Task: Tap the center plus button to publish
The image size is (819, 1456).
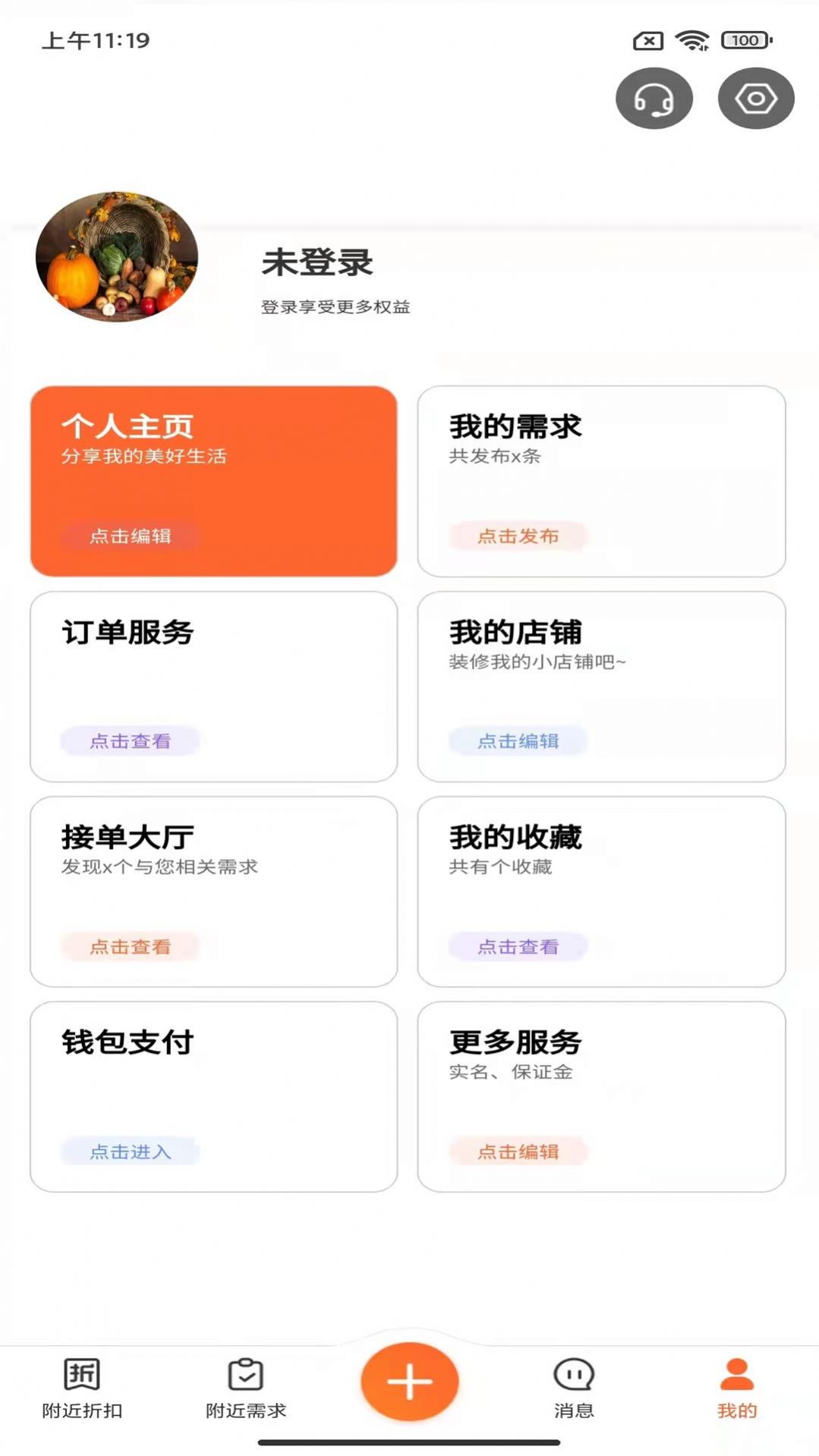Action: [x=409, y=1382]
